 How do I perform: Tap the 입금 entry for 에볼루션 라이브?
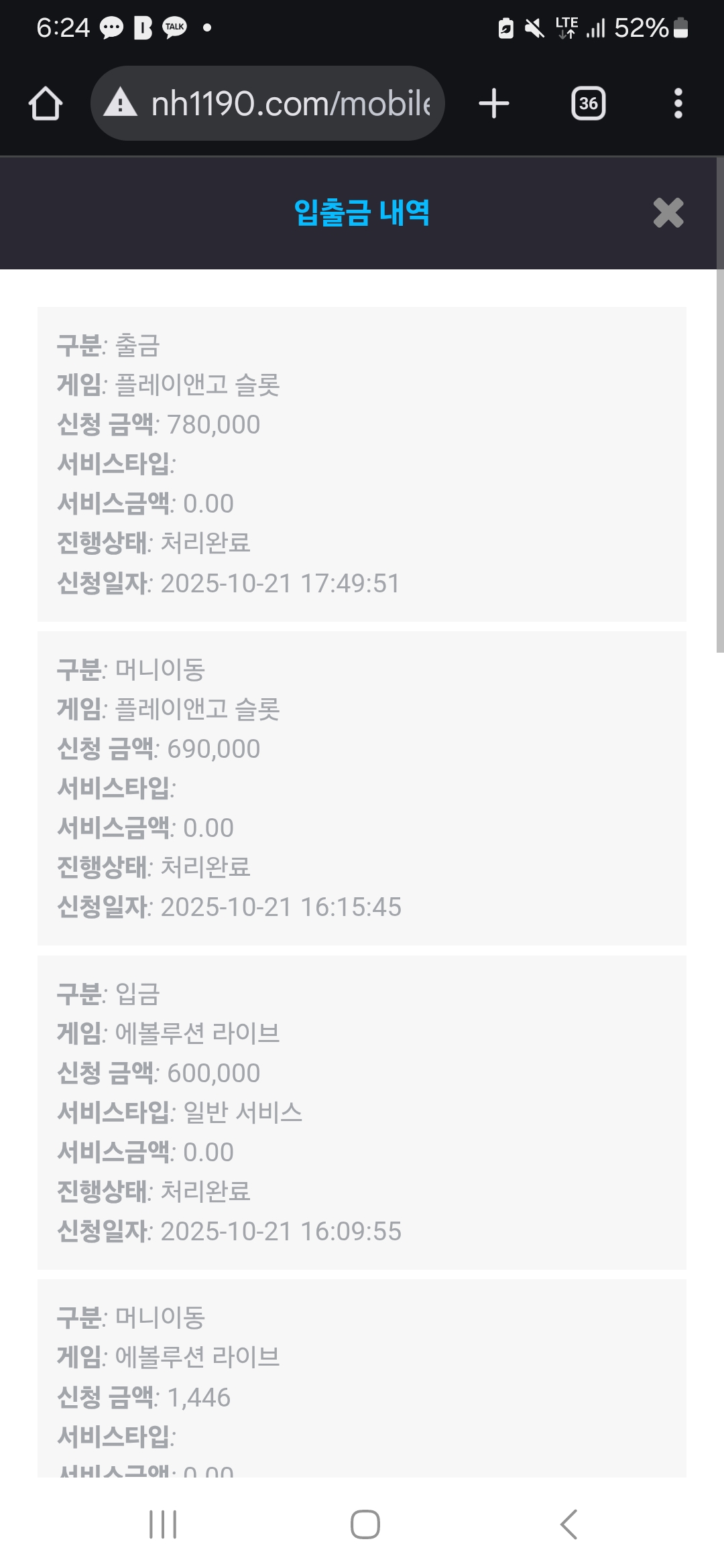click(x=362, y=1112)
